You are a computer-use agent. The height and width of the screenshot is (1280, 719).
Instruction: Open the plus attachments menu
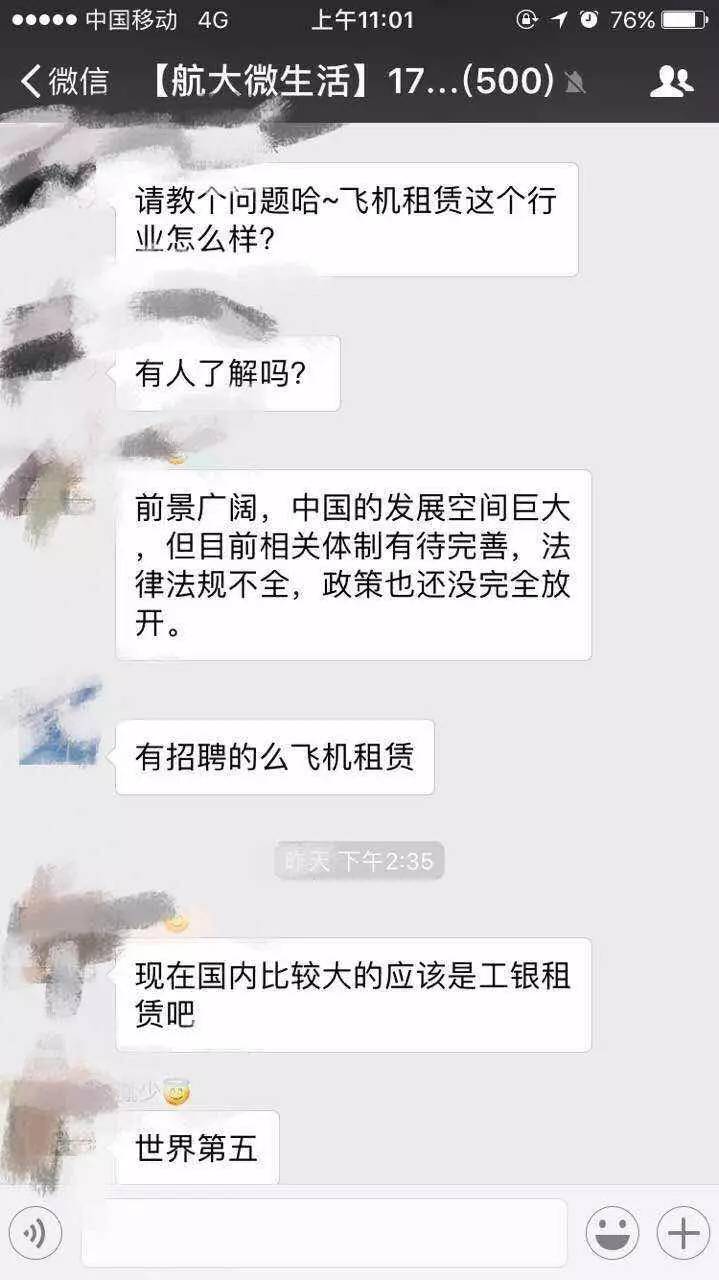(683, 1233)
